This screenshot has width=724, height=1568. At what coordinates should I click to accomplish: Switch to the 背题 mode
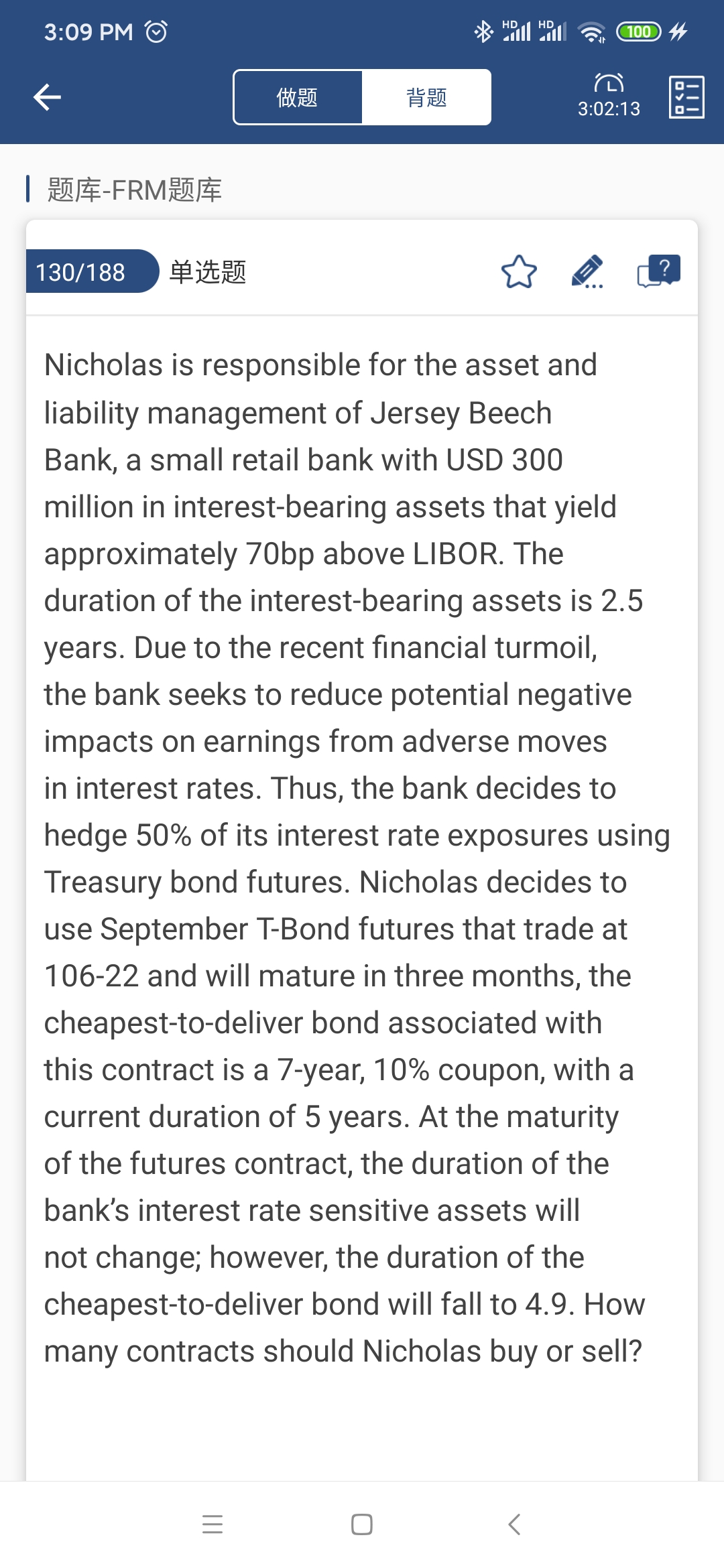426,97
